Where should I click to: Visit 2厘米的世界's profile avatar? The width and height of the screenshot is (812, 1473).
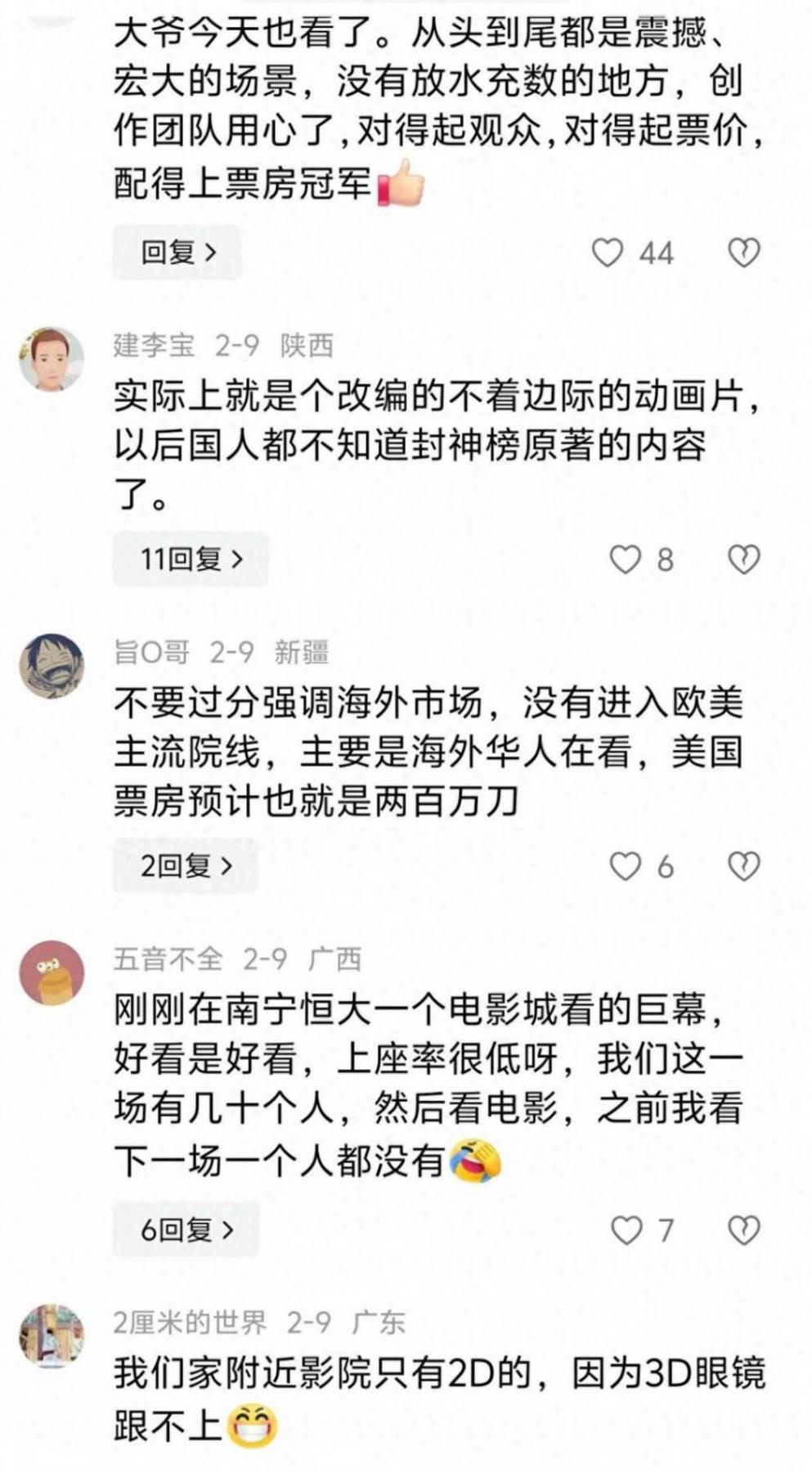tap(52, 1336)
